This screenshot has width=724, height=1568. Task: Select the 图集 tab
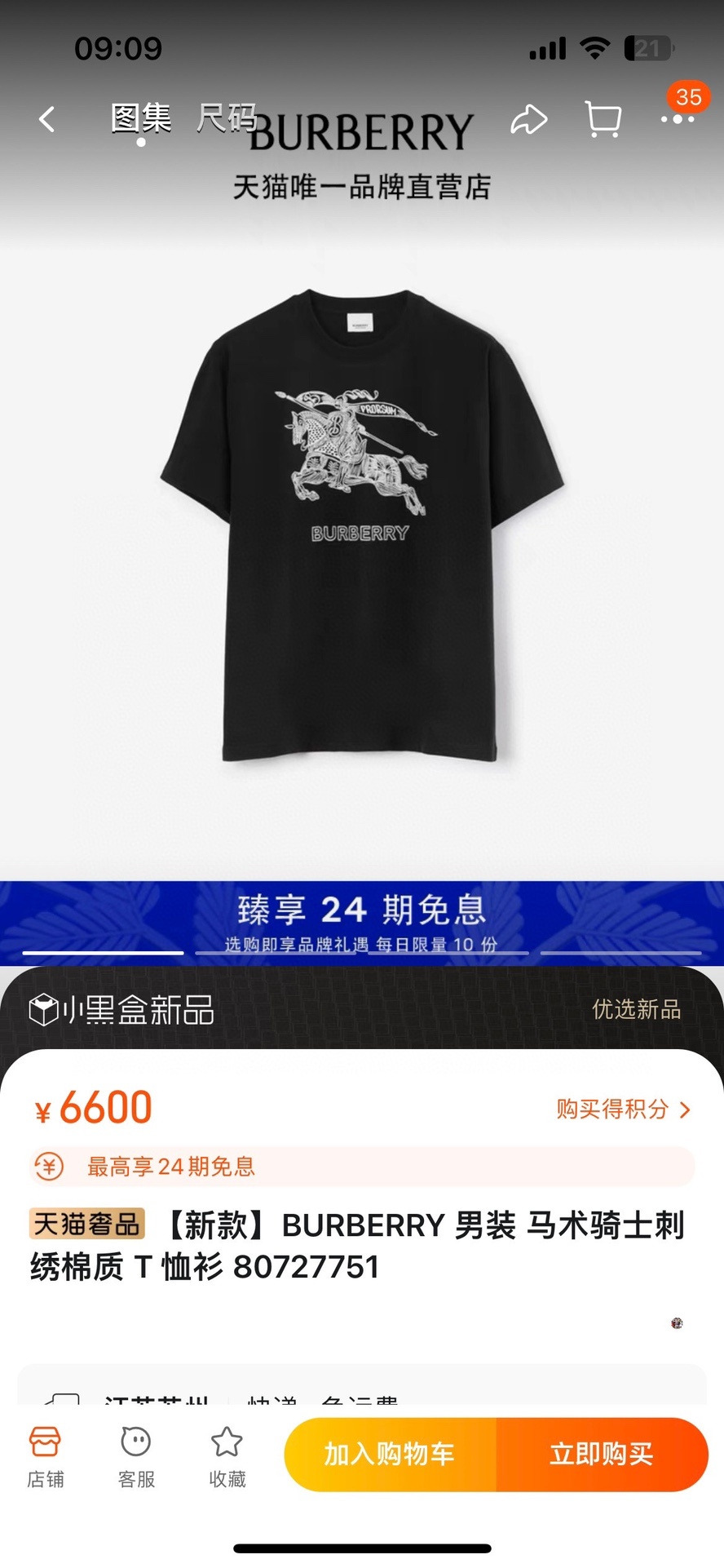tap(141, 119)
